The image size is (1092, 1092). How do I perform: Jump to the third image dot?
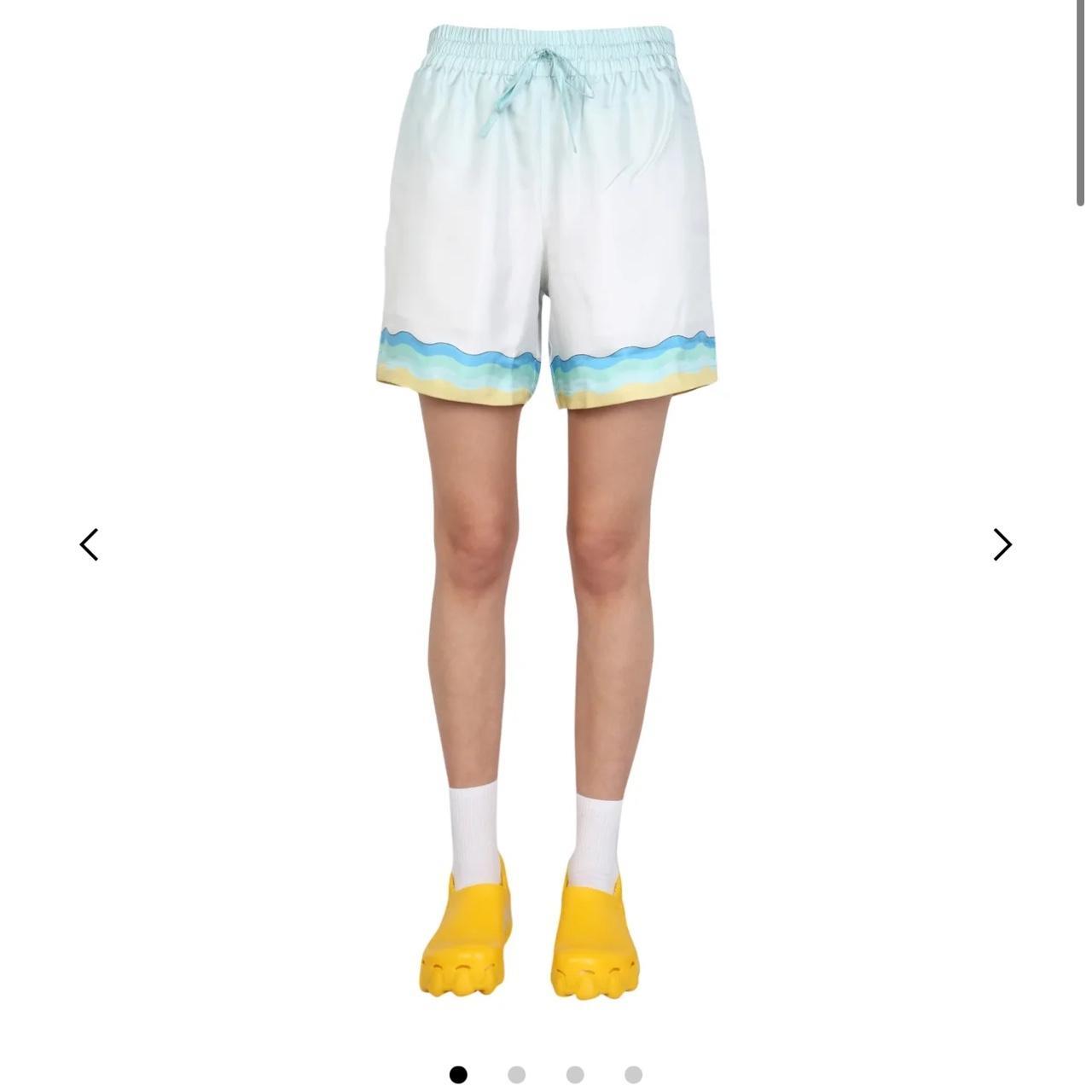pyautogui.click(x=575, y=1075)
